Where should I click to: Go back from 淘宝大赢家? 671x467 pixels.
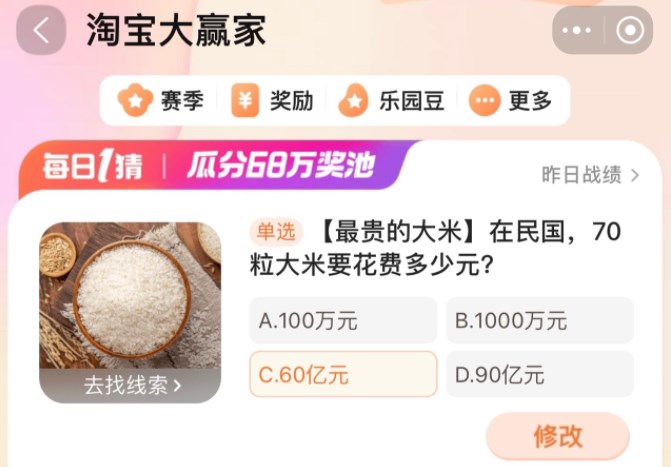click(x=41, y=30)
